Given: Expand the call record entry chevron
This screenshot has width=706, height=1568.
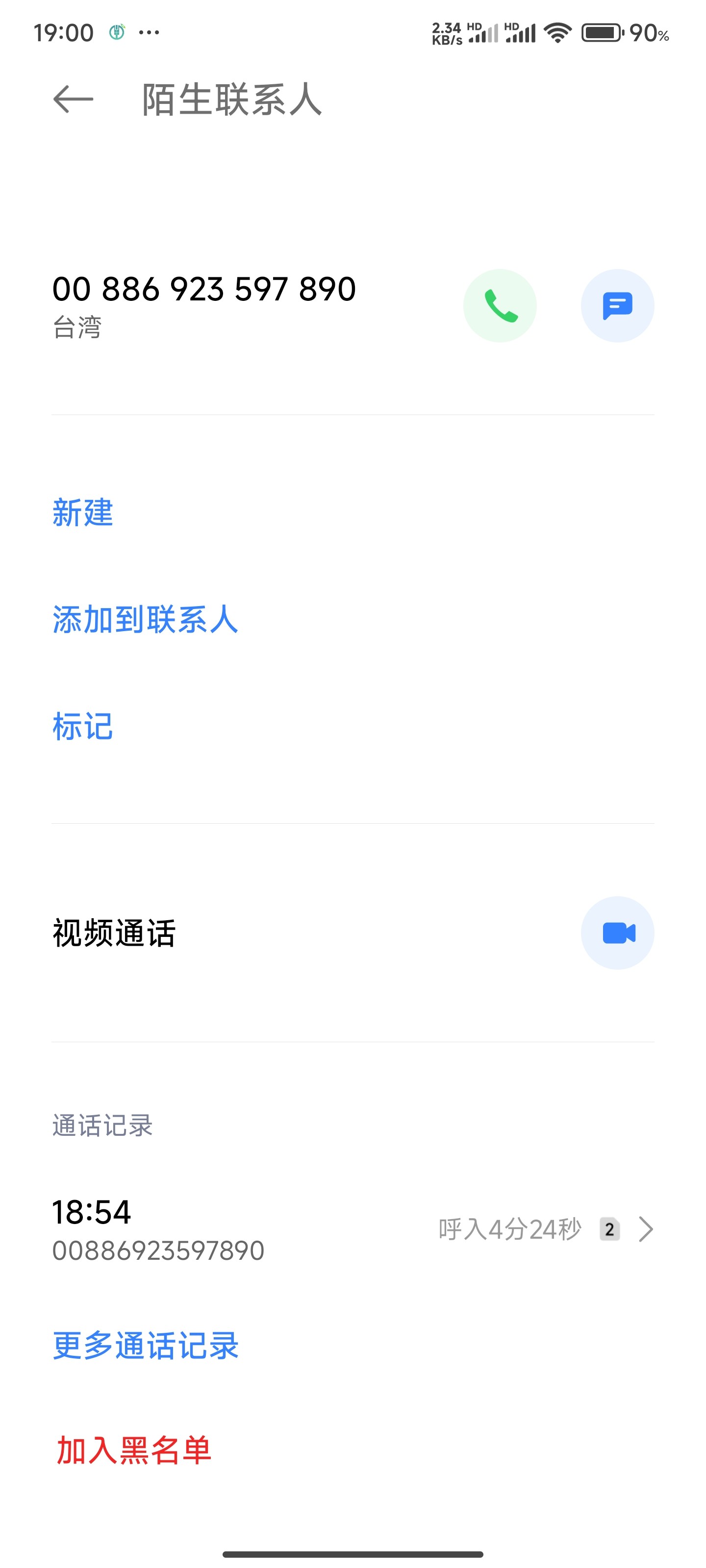Looking at the screenshot, I should [x=648, y=1228].
